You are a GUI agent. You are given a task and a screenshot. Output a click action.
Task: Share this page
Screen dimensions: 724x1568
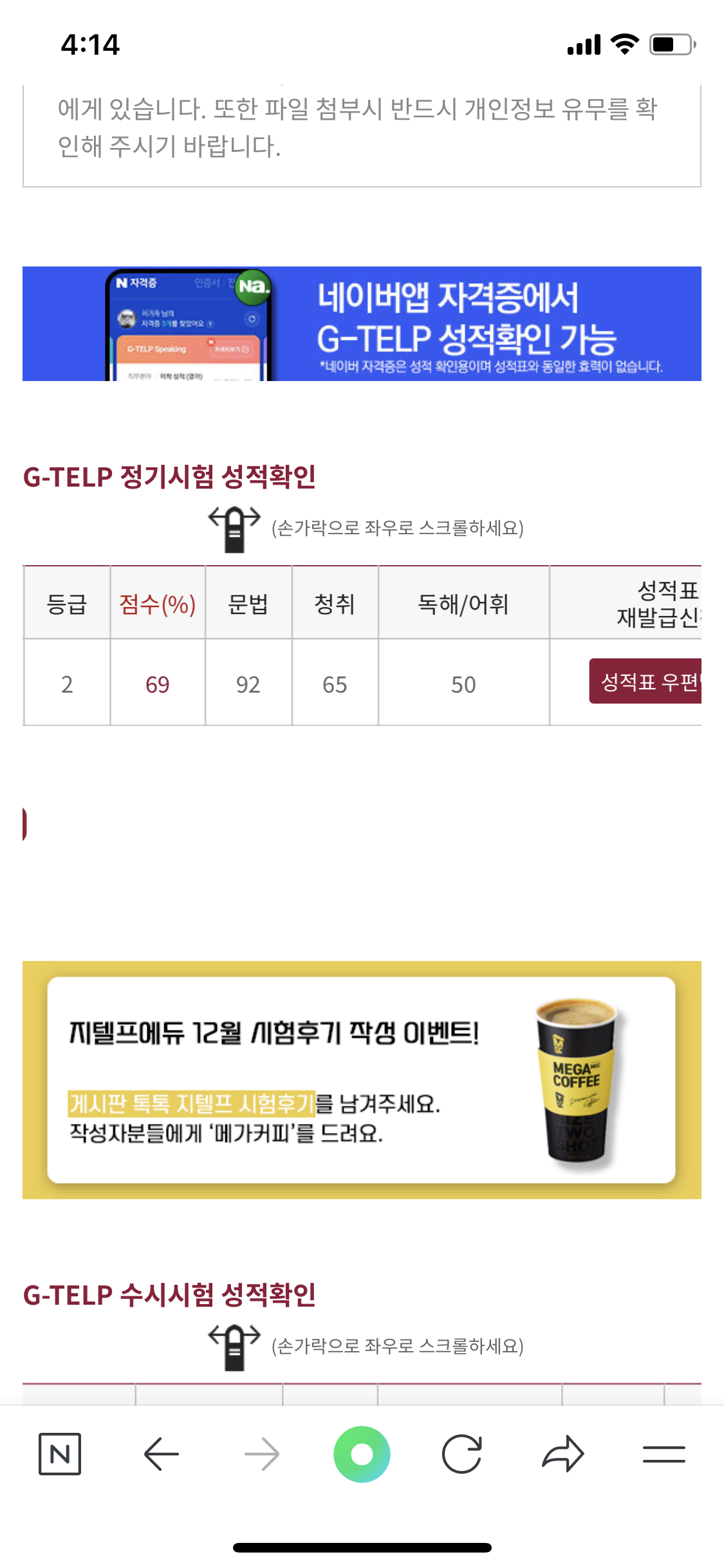pos(563,1454)
